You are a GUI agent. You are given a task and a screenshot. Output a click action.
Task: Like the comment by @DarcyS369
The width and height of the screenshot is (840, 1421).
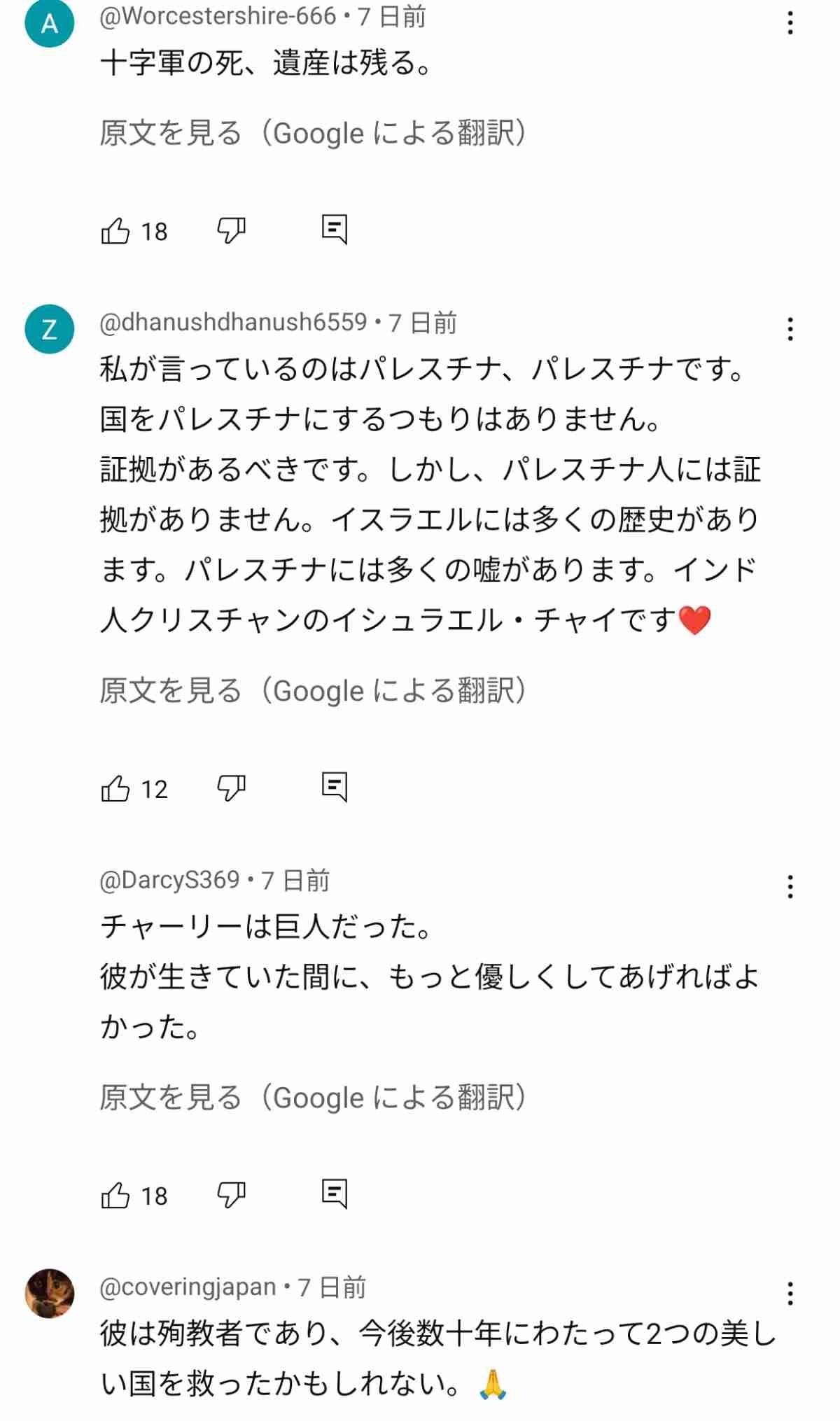coord(116,1195)
